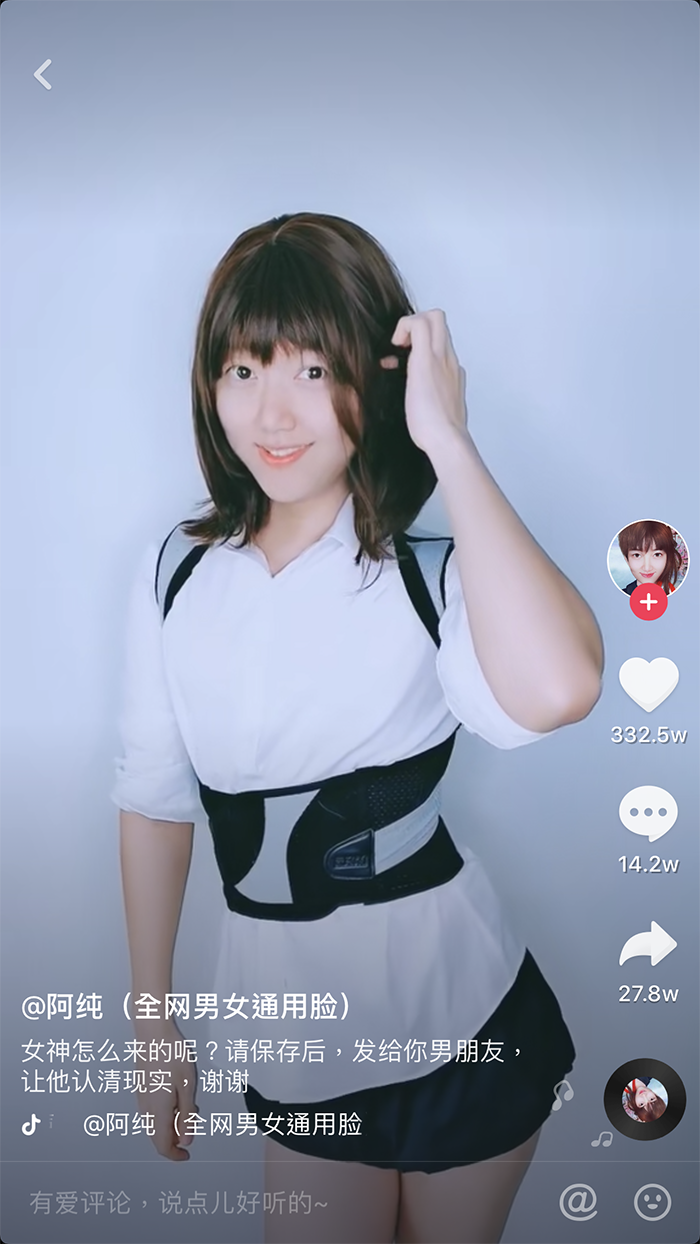Share this video via the arrow icon
The image size is (700, 1244).
coord(648,944)
